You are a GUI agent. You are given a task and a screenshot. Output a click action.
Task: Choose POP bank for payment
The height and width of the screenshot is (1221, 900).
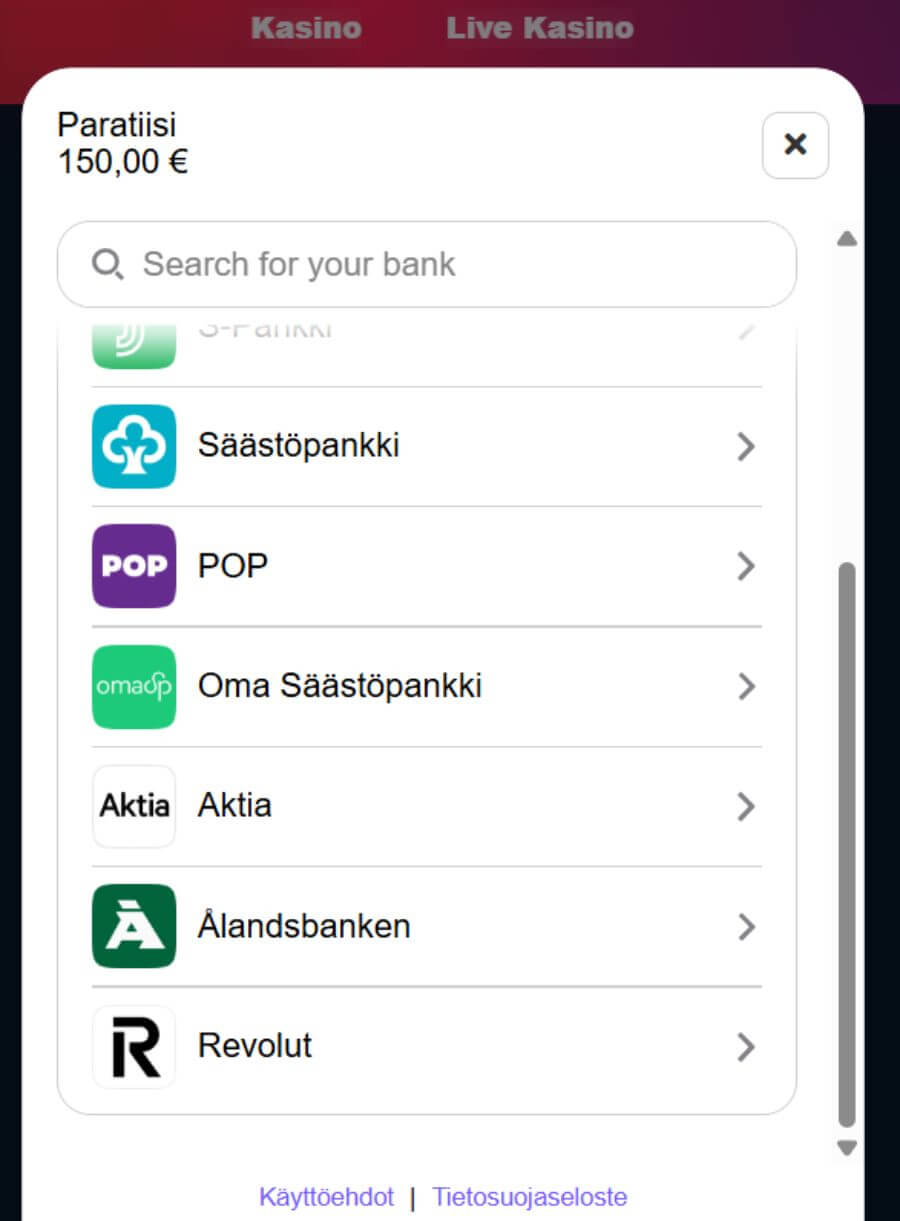[x=427, y=566]
